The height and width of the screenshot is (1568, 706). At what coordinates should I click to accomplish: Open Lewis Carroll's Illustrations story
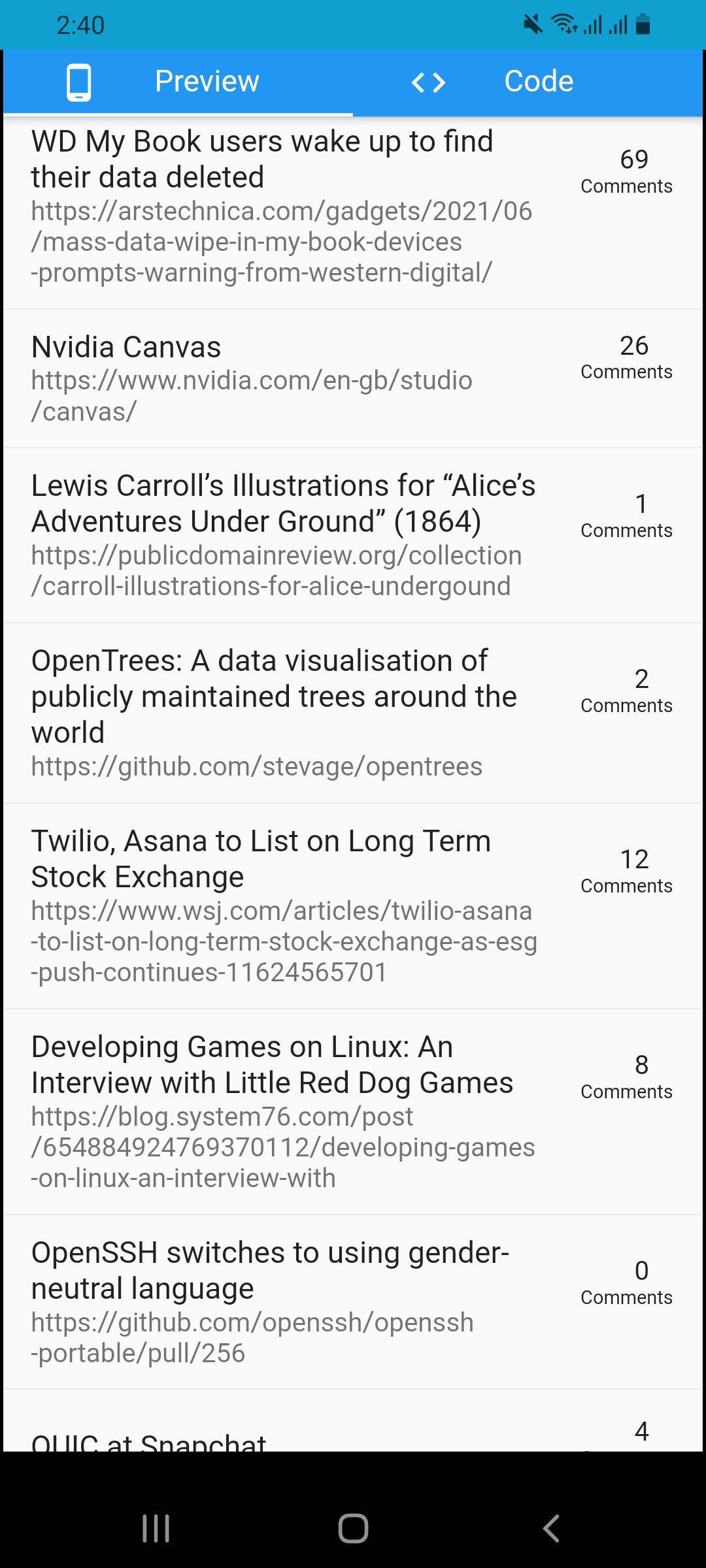(x=283, y=504)
